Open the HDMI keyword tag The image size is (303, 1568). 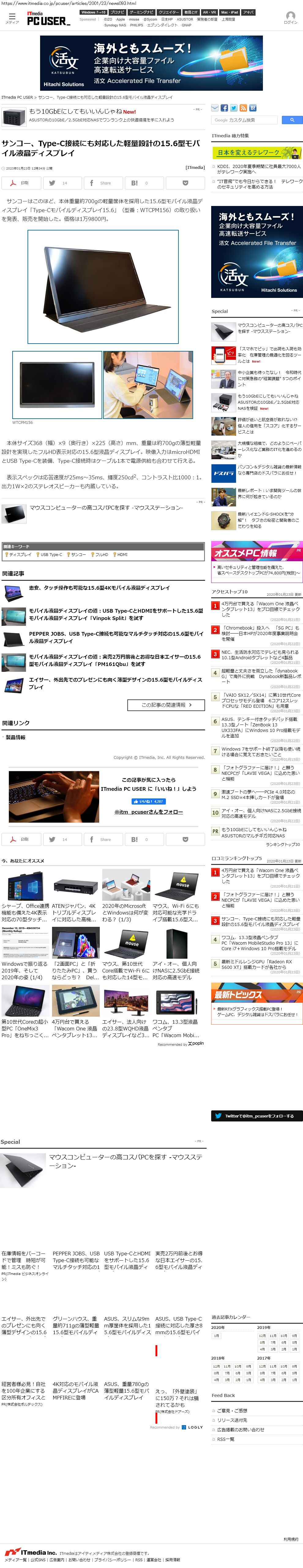pyautogui.click(x=121, y=554)
